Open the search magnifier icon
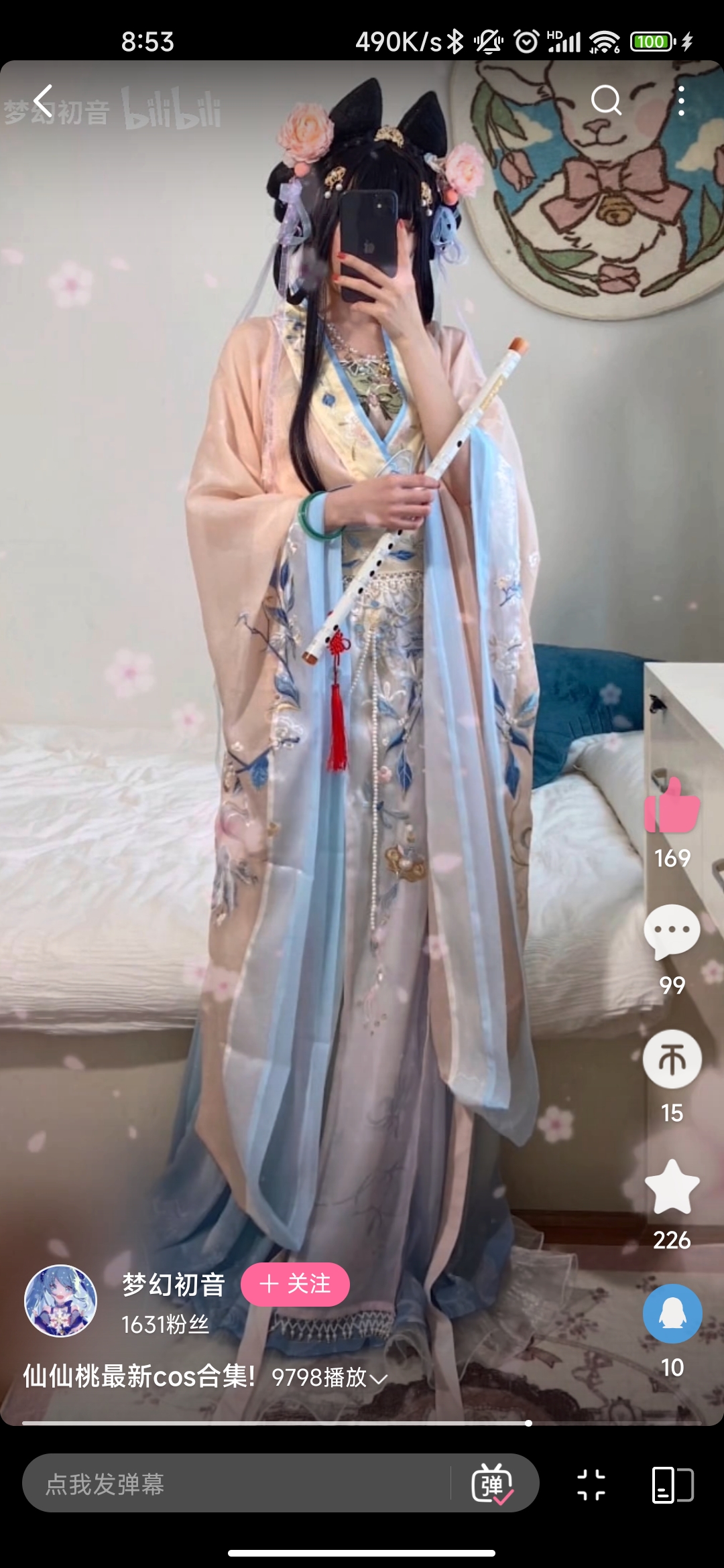 (606, 101)
